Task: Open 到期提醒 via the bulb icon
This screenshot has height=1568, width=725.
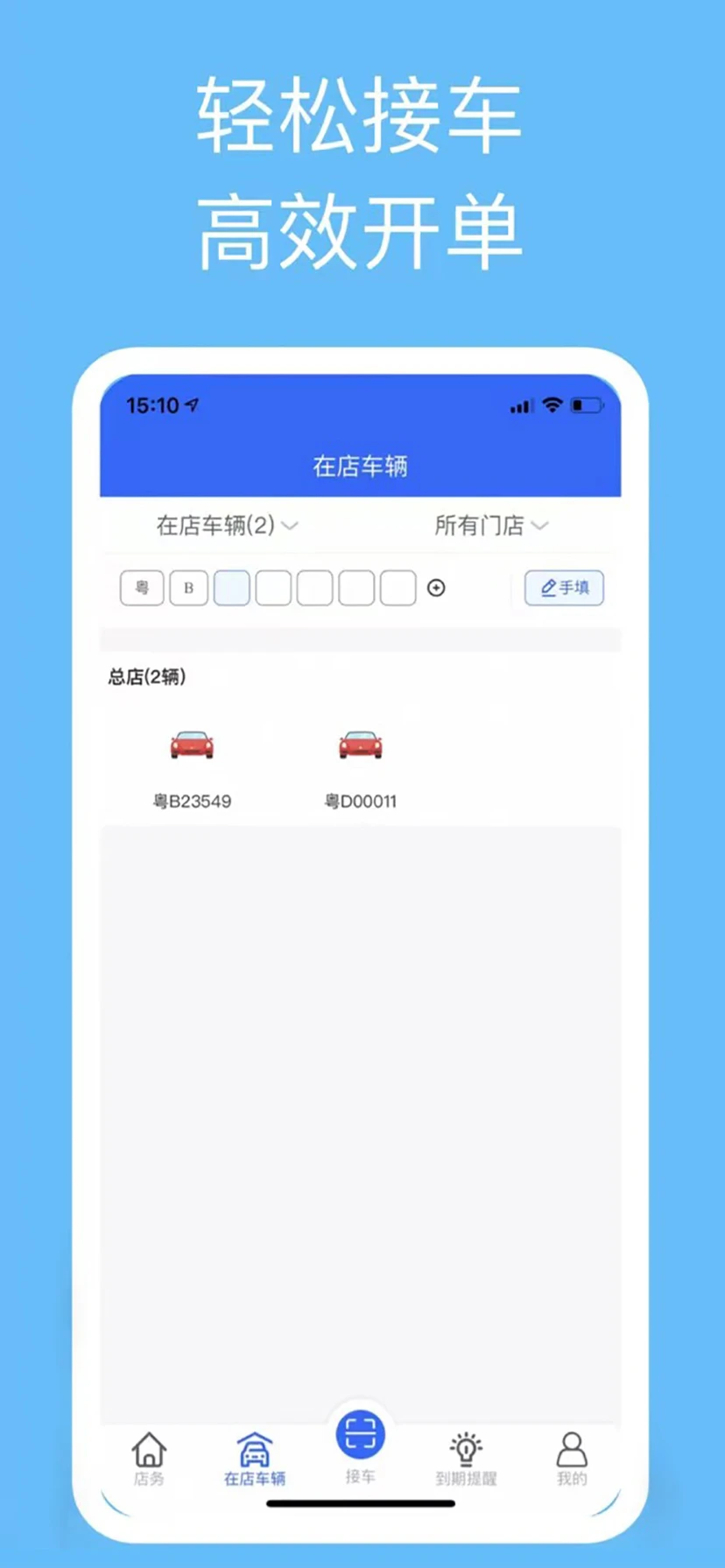Action: point(465,1446)
